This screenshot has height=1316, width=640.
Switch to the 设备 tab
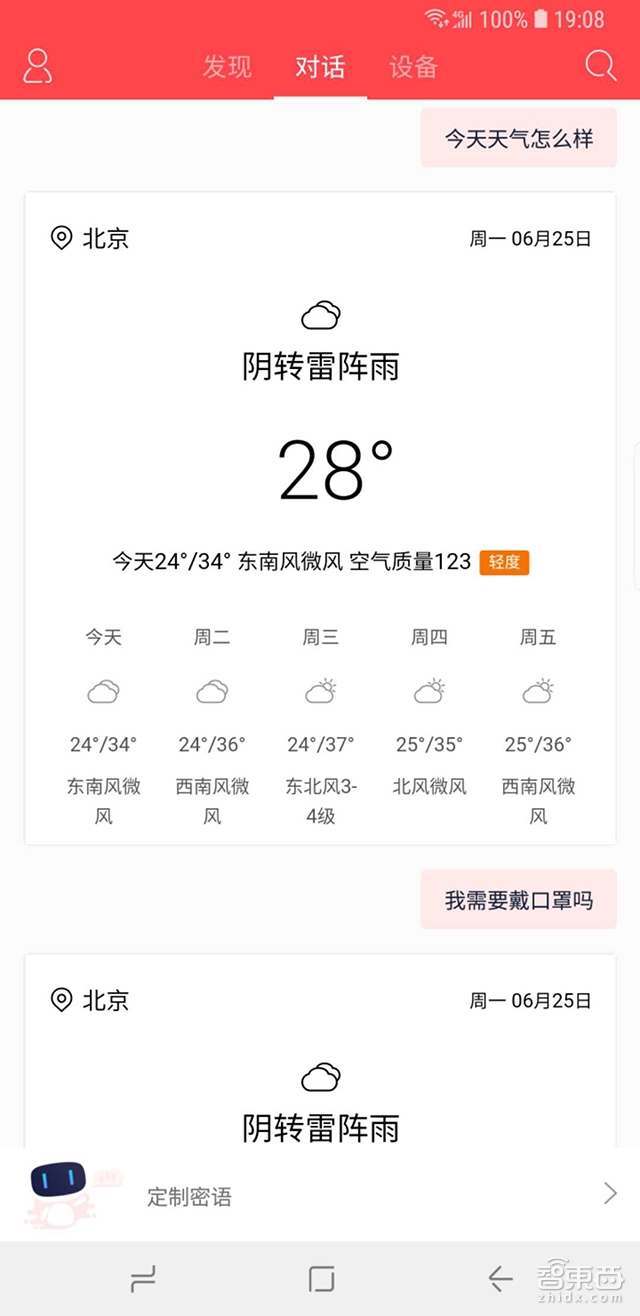[414, 67]
